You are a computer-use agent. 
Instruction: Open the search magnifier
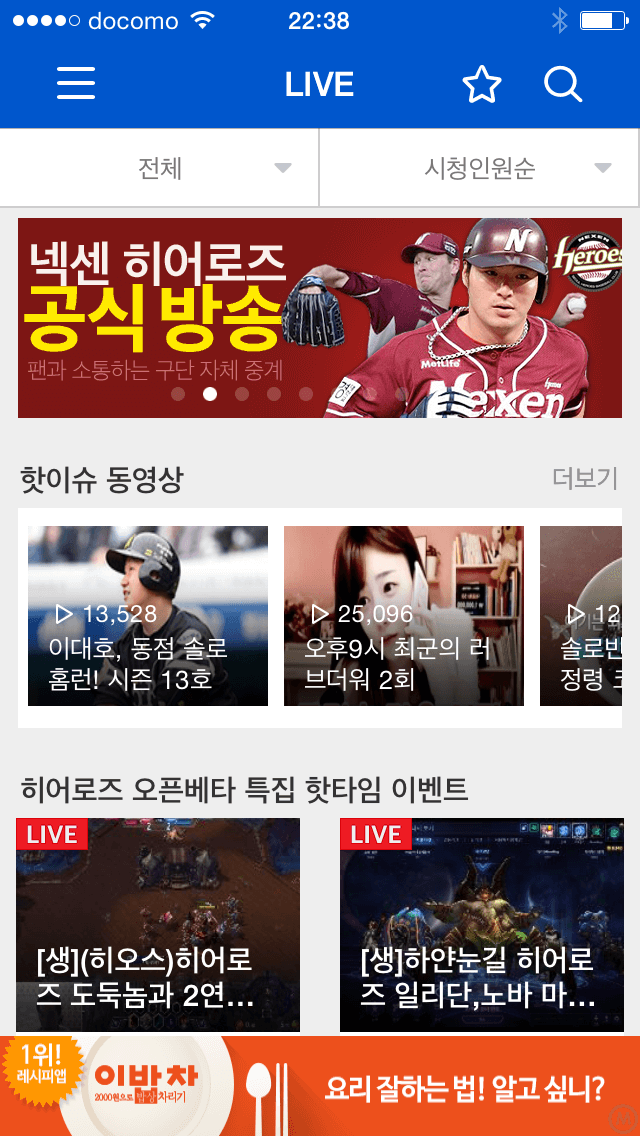pos(563,85)
